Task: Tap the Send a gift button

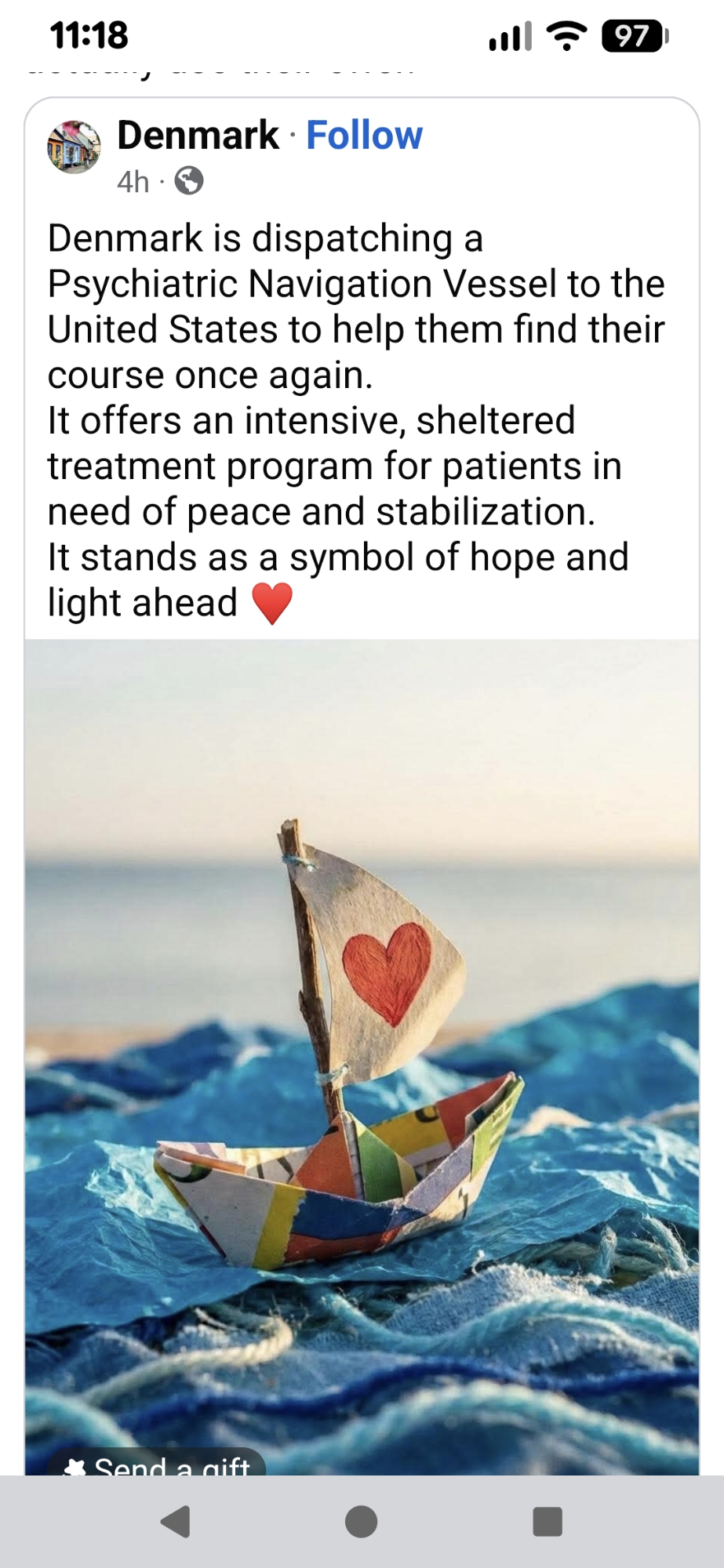Action: (x=158, y=1465)
